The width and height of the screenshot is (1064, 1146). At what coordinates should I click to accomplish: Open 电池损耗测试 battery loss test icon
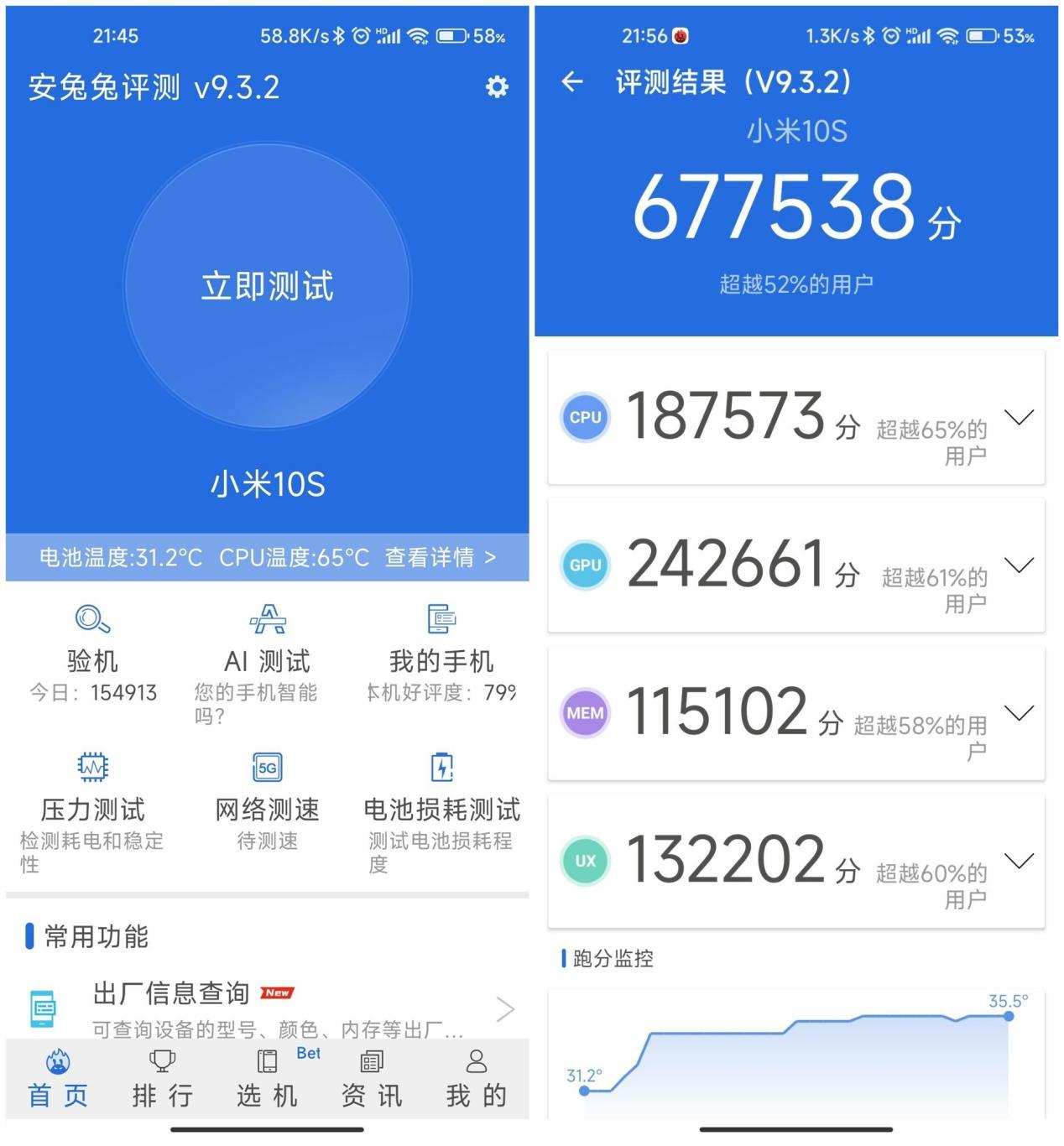442,768
